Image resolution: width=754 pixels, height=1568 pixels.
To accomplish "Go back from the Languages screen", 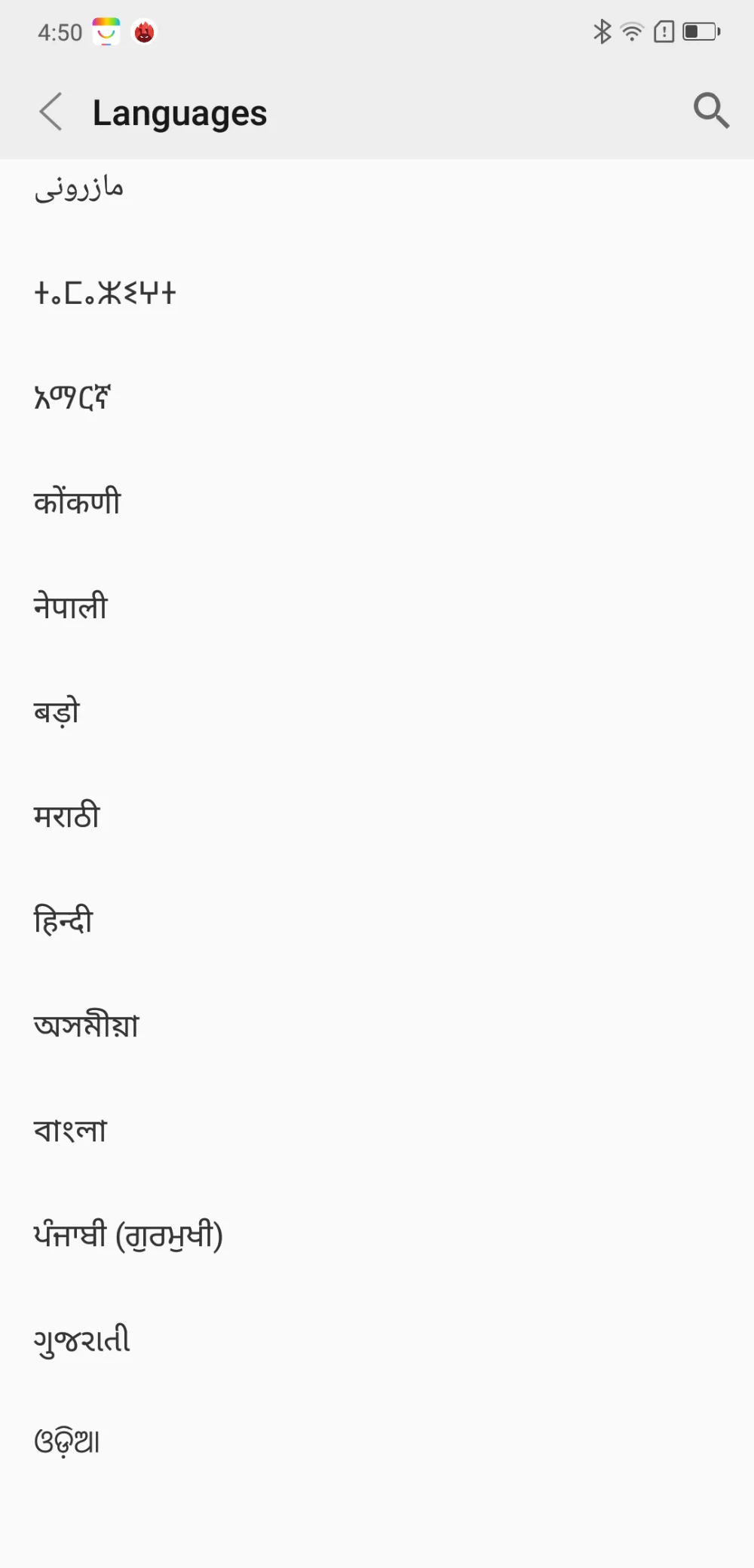I will pos(51,112).
